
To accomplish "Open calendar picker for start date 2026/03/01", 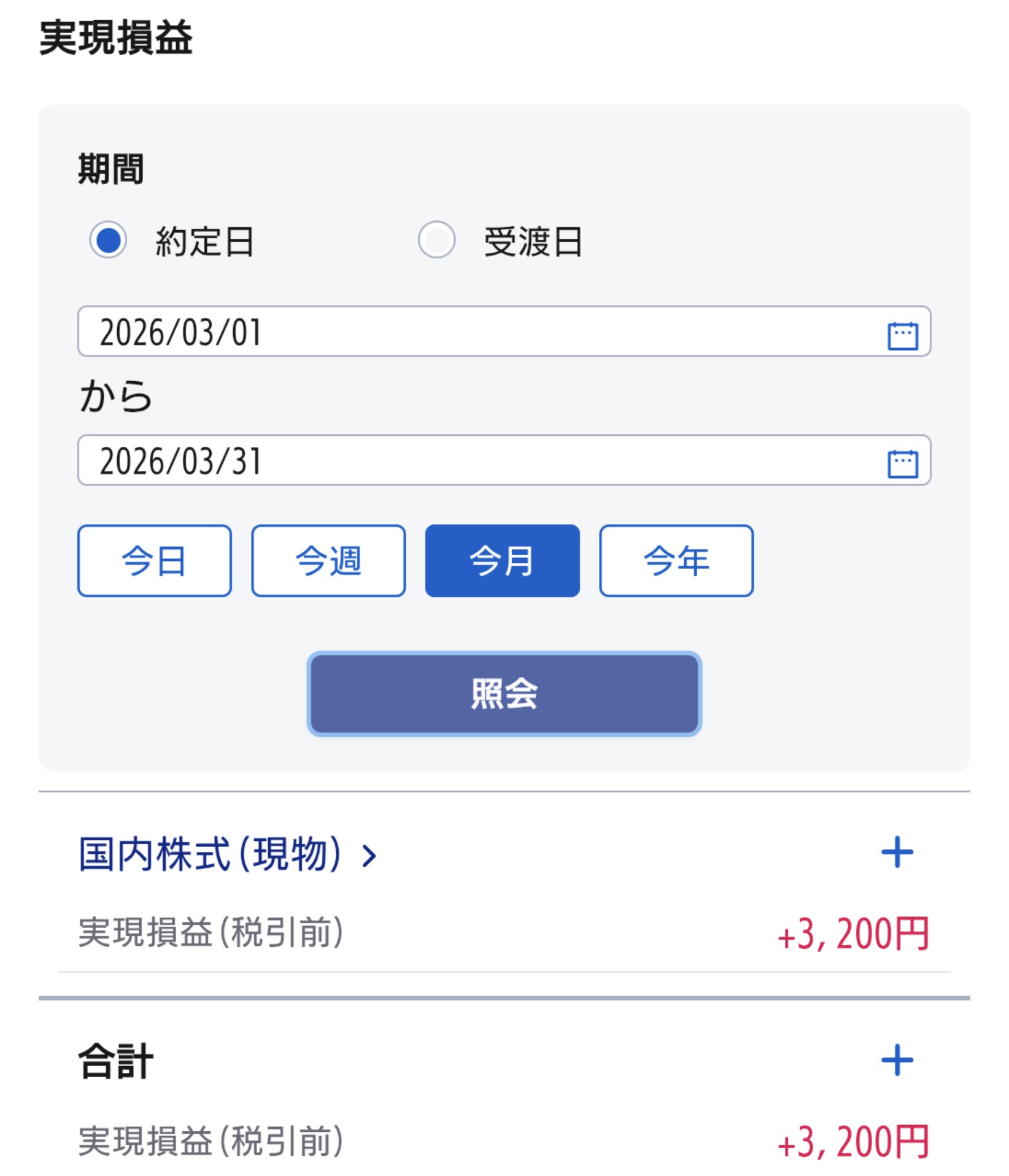I will [902, 335].
